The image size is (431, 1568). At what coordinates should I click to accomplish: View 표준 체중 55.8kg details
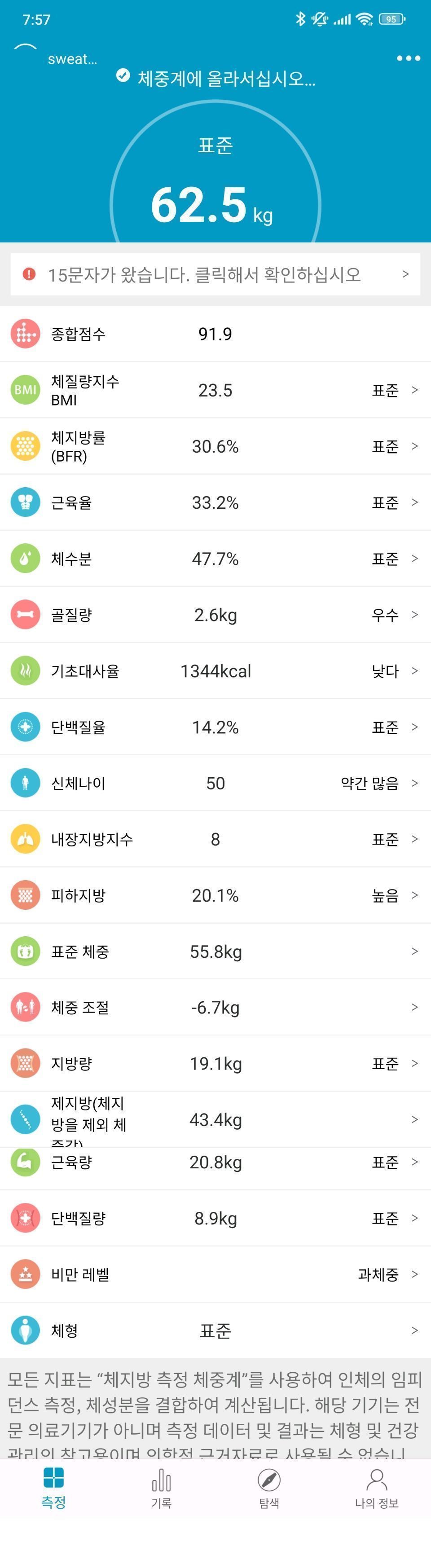pos(215,951)
